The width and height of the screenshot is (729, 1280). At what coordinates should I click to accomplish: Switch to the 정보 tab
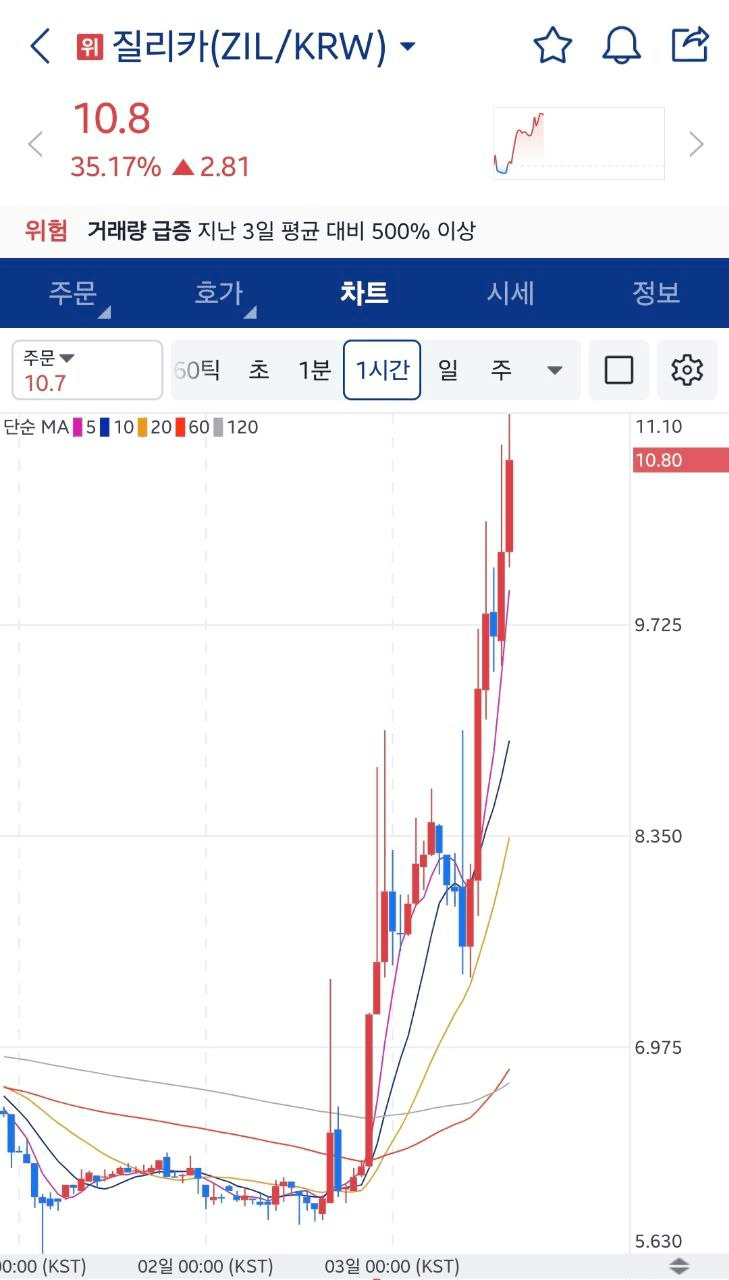[x=656, y=293]
